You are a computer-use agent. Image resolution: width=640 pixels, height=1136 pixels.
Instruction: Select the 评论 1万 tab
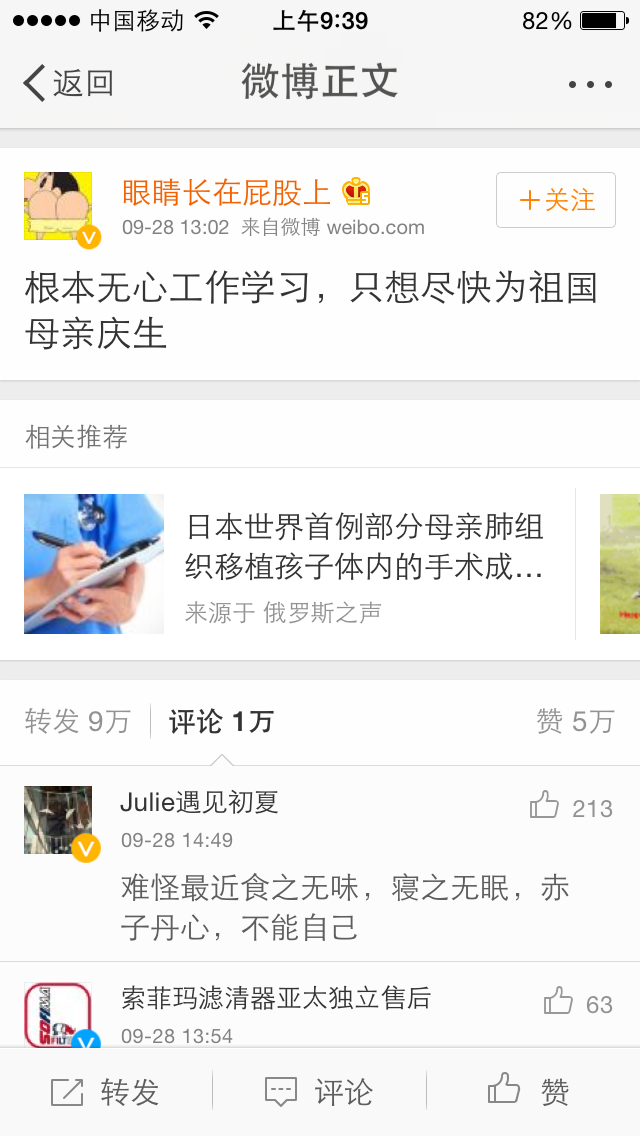(x=220, y=722)
